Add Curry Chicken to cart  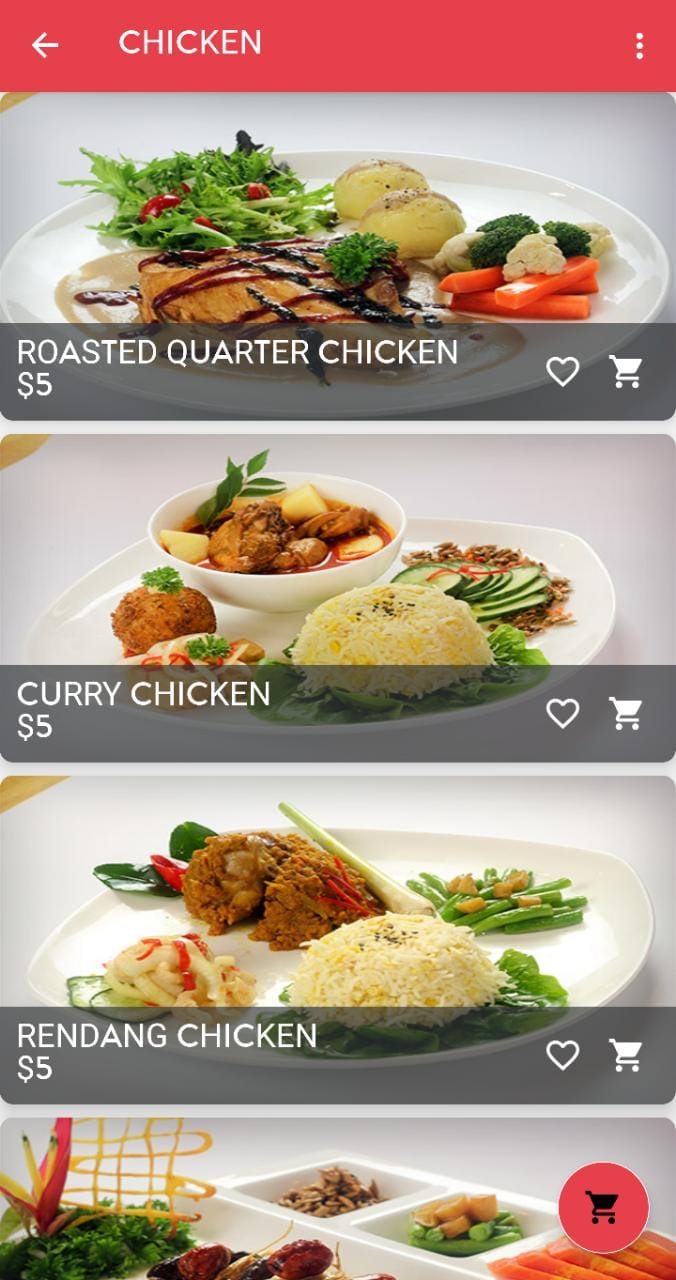click(627, 713)
